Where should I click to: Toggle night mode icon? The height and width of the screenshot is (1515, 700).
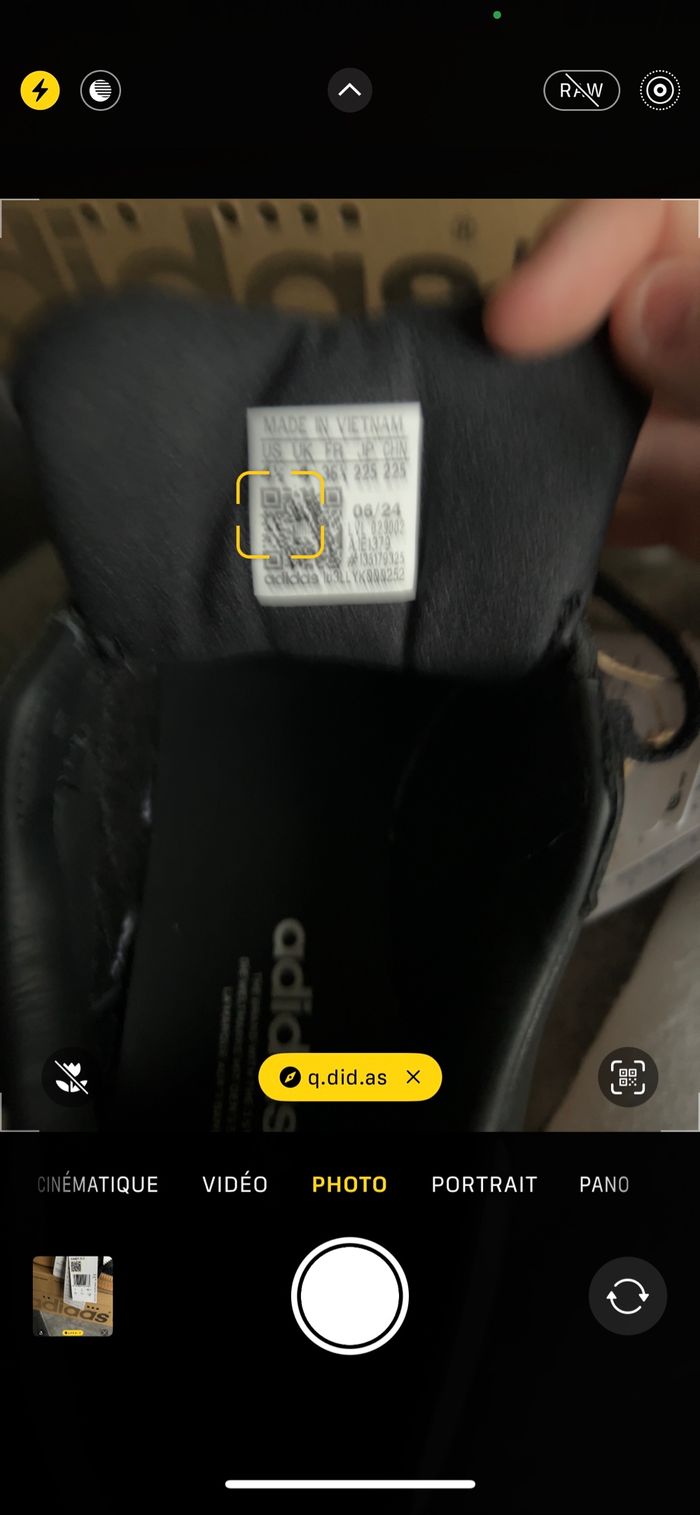point(100,91)
